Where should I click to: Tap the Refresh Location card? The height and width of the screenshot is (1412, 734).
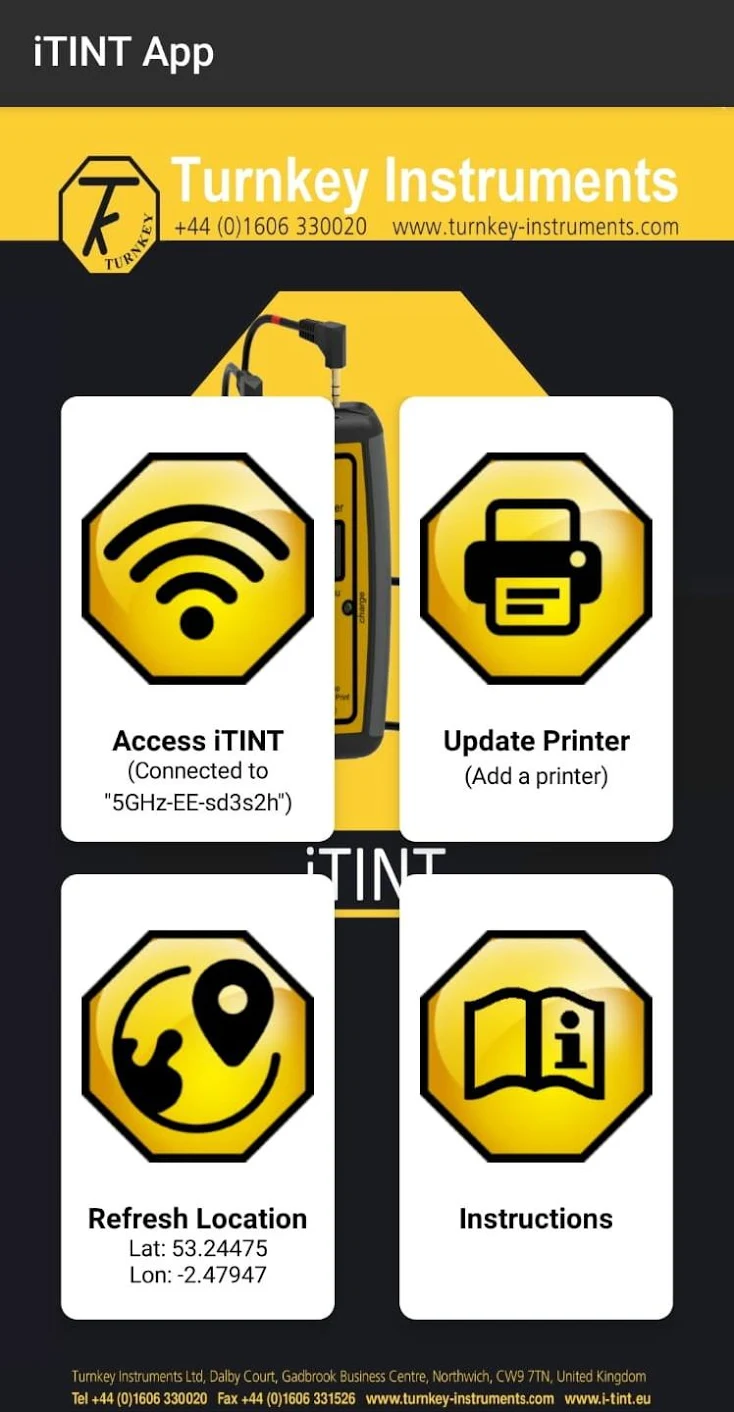(198, 1097)
